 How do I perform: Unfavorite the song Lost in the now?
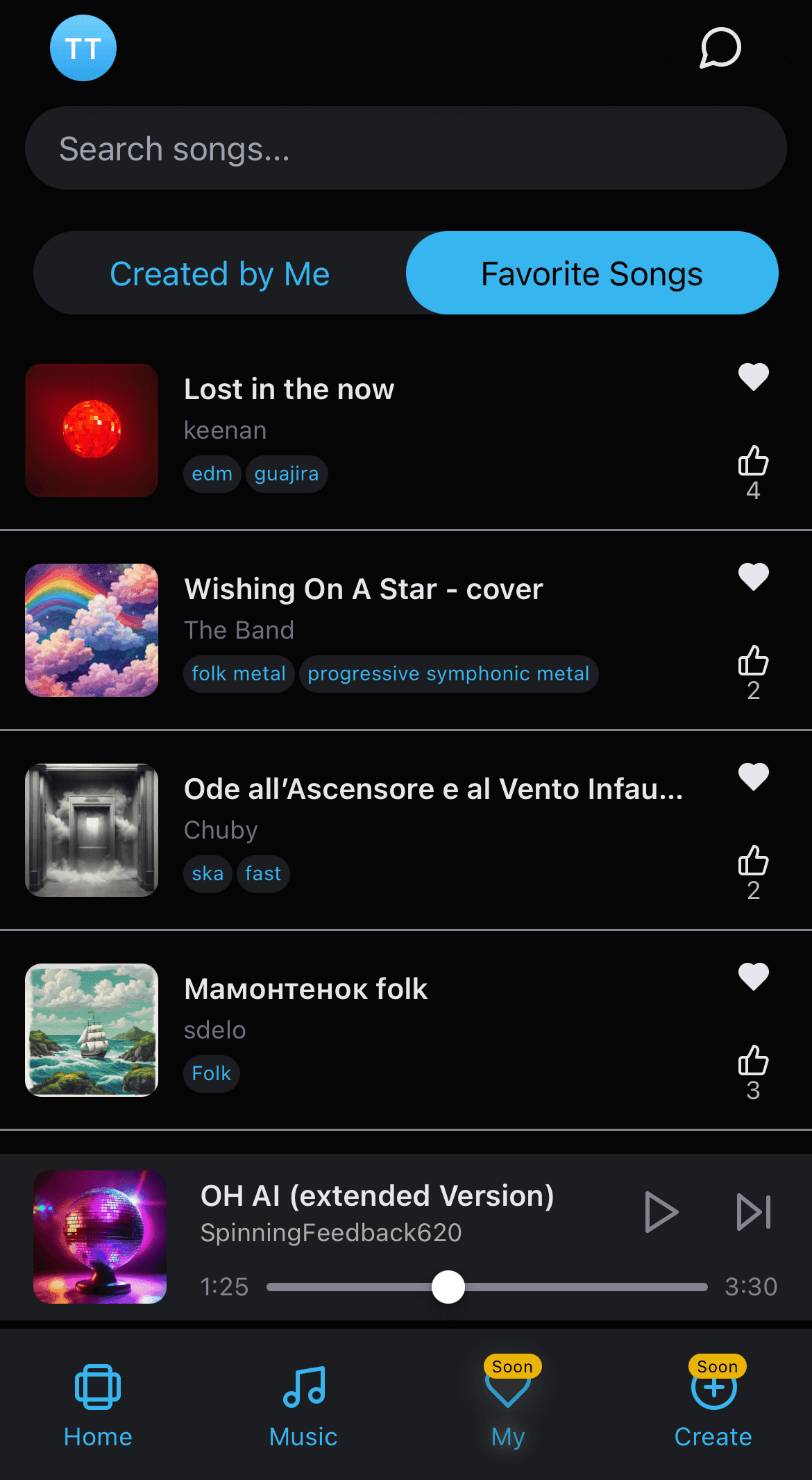(753, 377)
